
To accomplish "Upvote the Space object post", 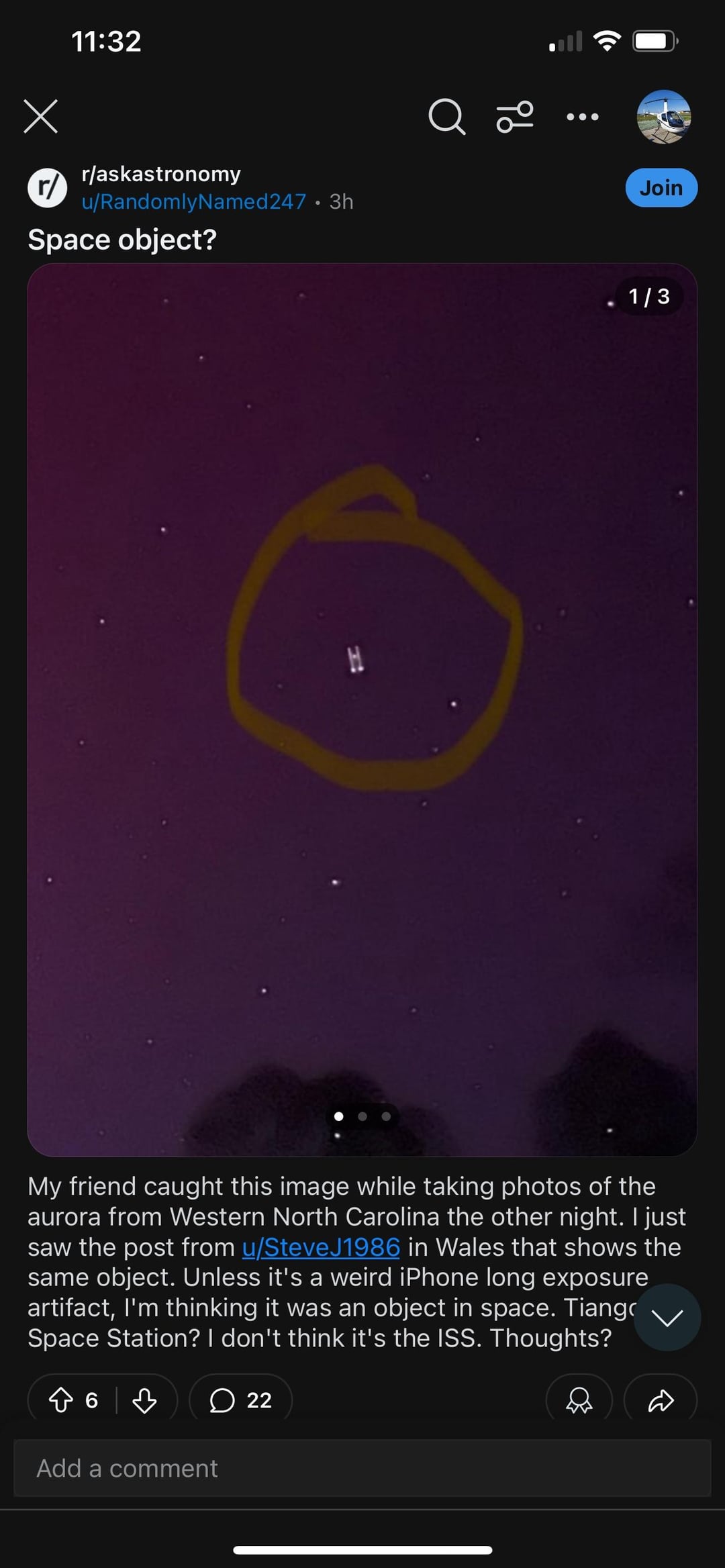I will click(62, 1400).
